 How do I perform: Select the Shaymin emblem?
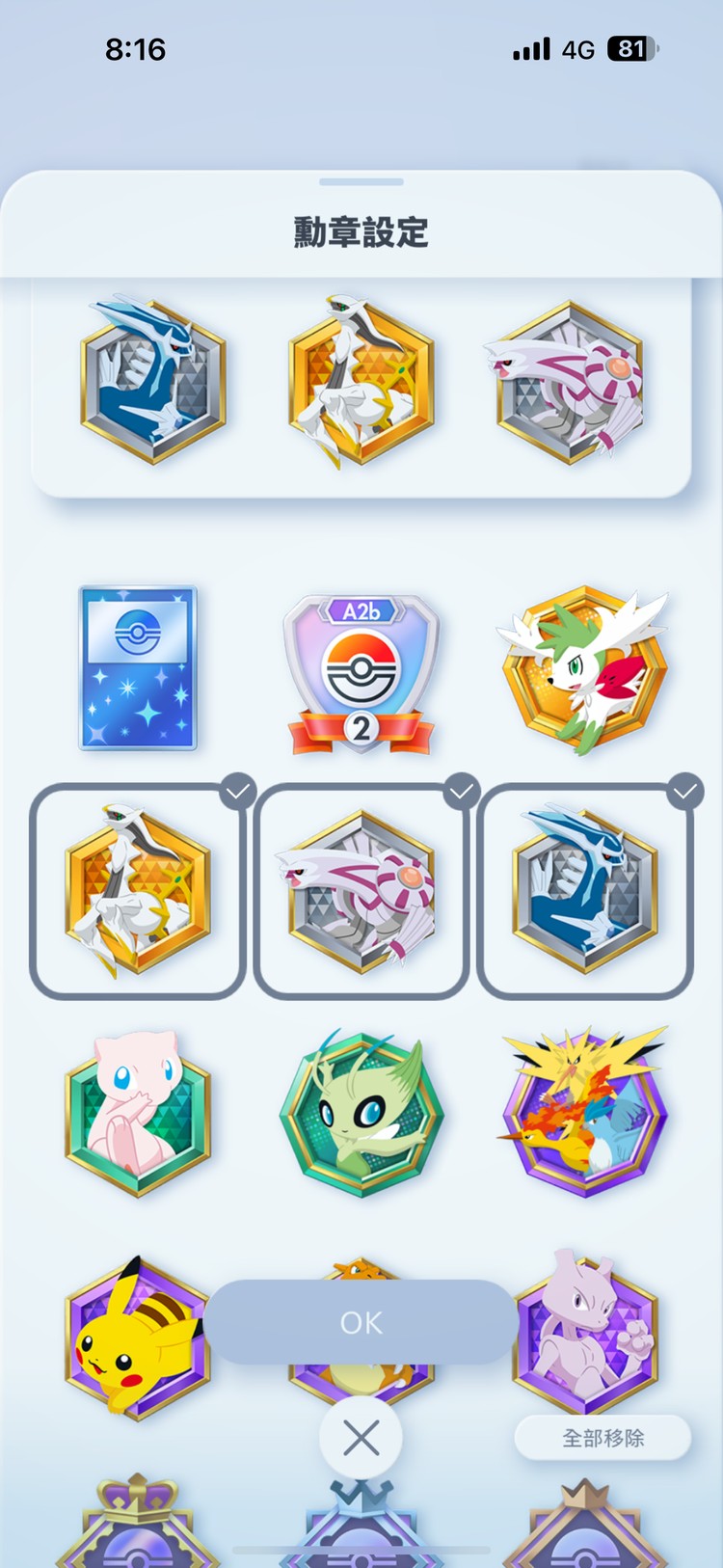(x=583, y=670)
